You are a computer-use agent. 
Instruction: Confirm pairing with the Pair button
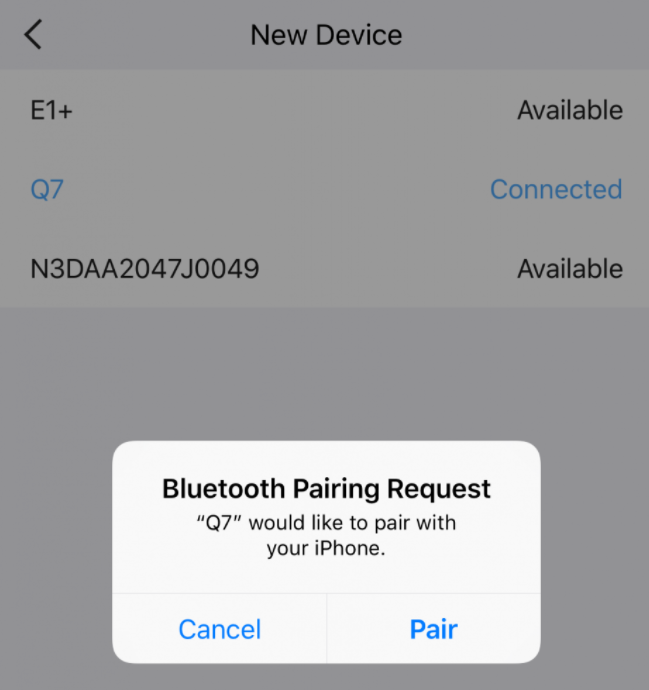point(433,629)
